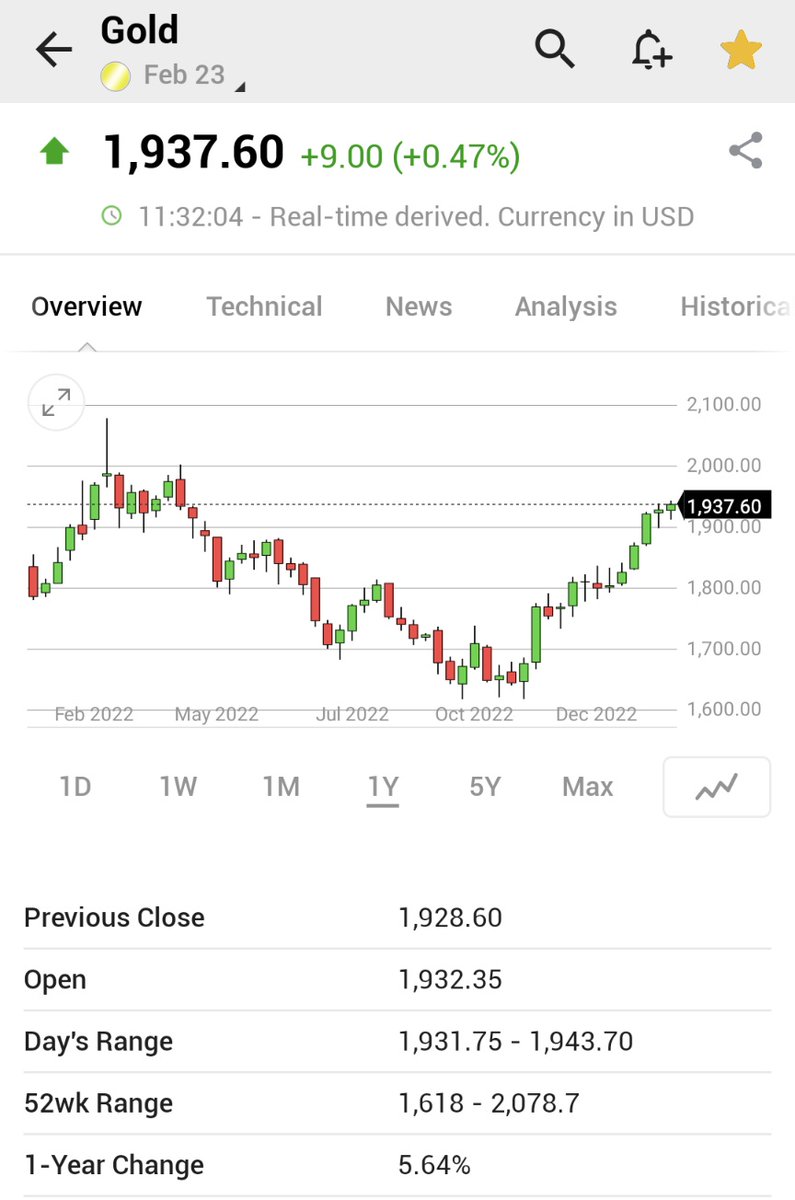Select the 5Y chart range
Image resolution: width=795 pixels, height=1200 pixels.
(485, 787)
